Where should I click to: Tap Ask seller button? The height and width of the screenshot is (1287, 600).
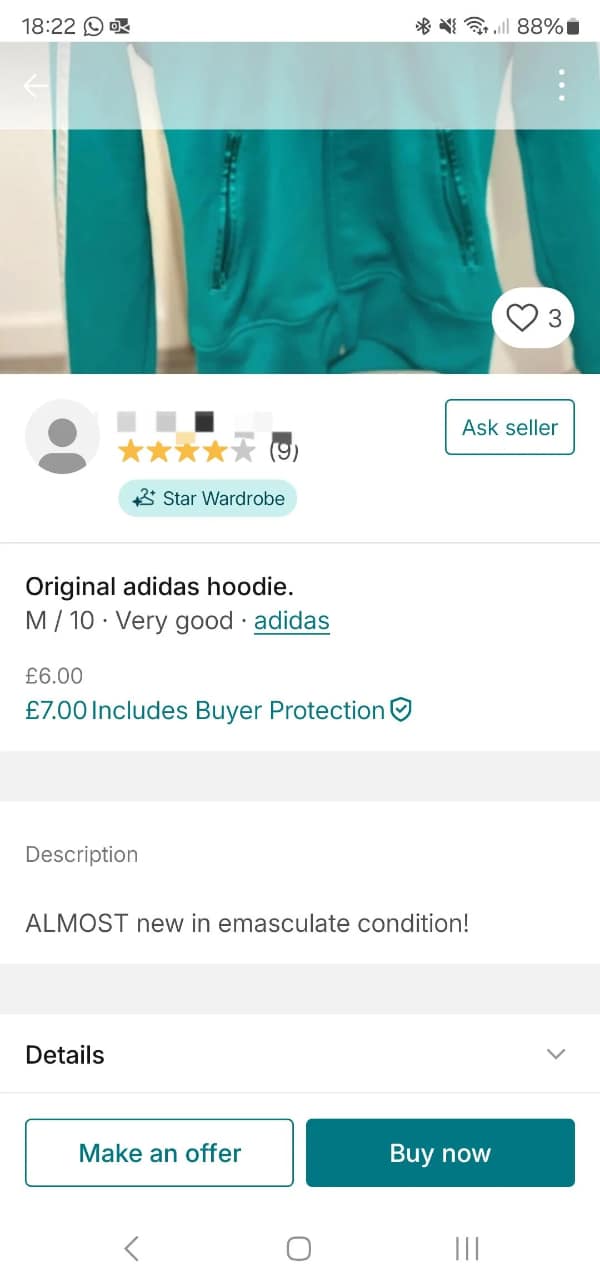coord(509,427)
